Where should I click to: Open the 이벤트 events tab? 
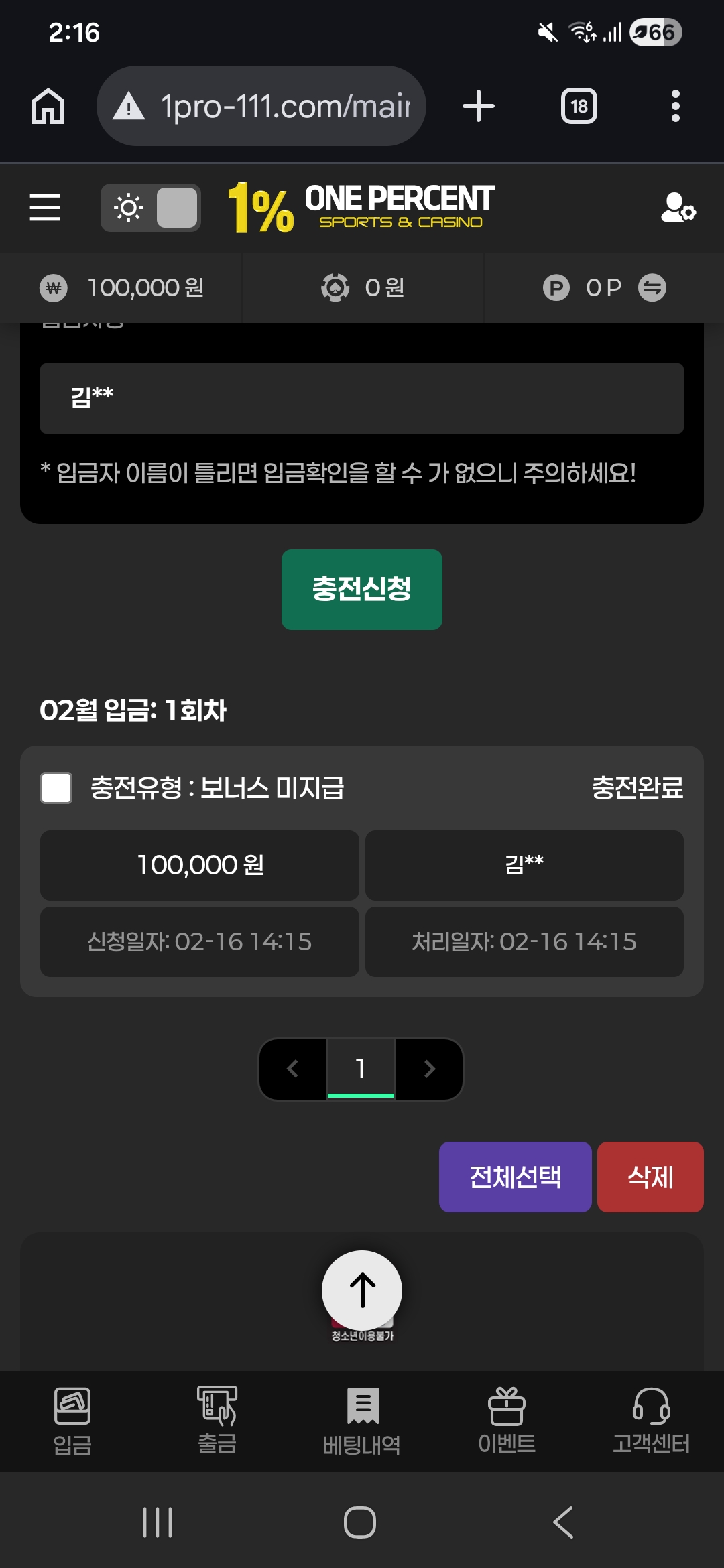click(507, 1421)
